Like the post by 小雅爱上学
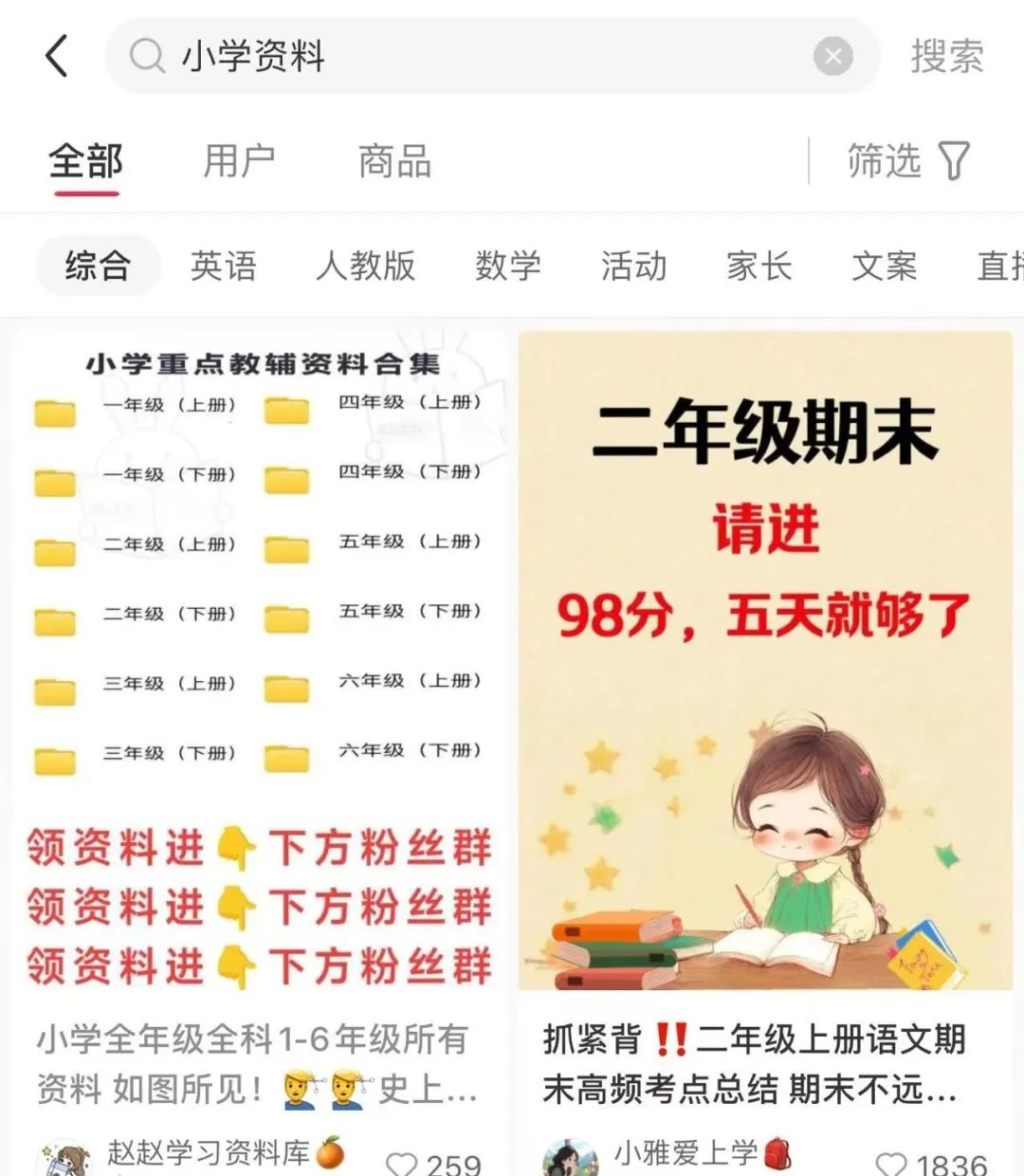The image size is (1024, 1176). tap(891, 1164)
